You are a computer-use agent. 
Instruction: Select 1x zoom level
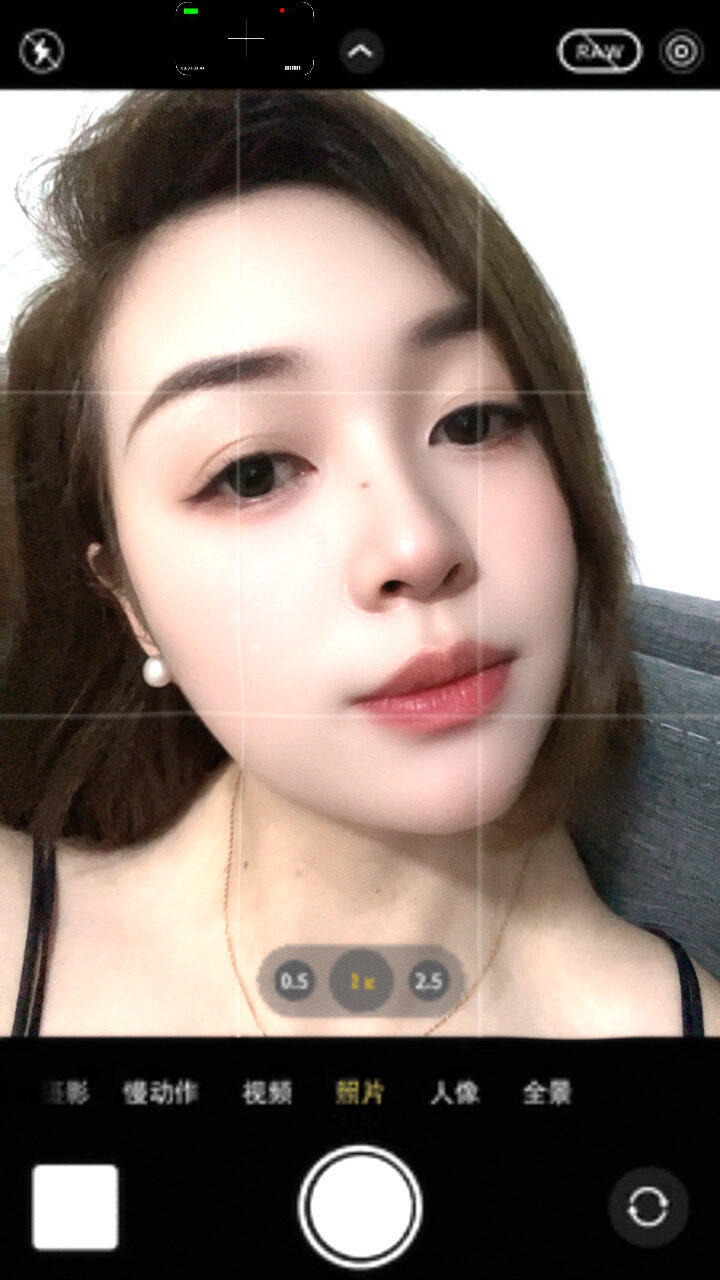click(x=360, y=981)
